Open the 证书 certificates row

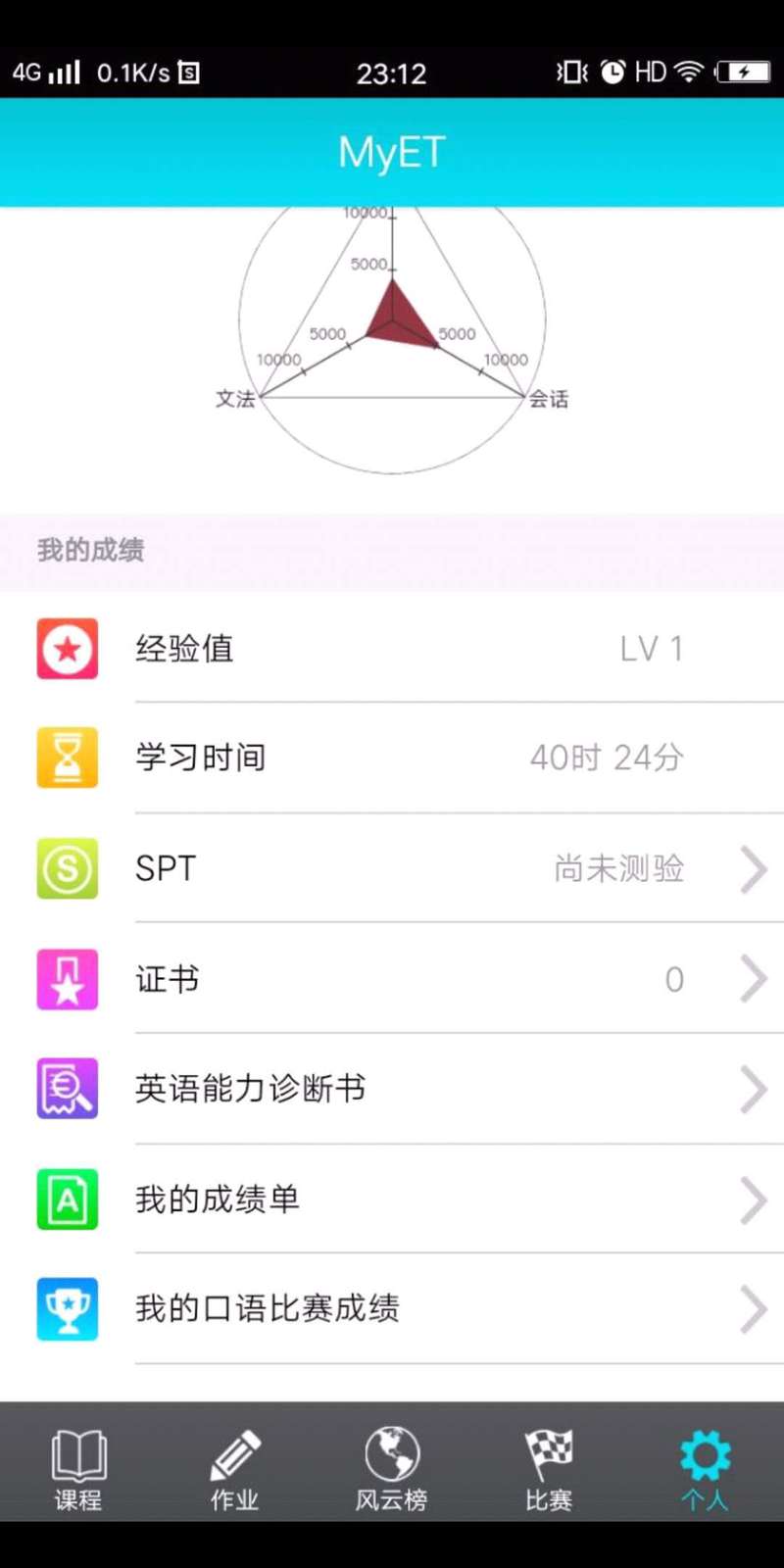392,979
